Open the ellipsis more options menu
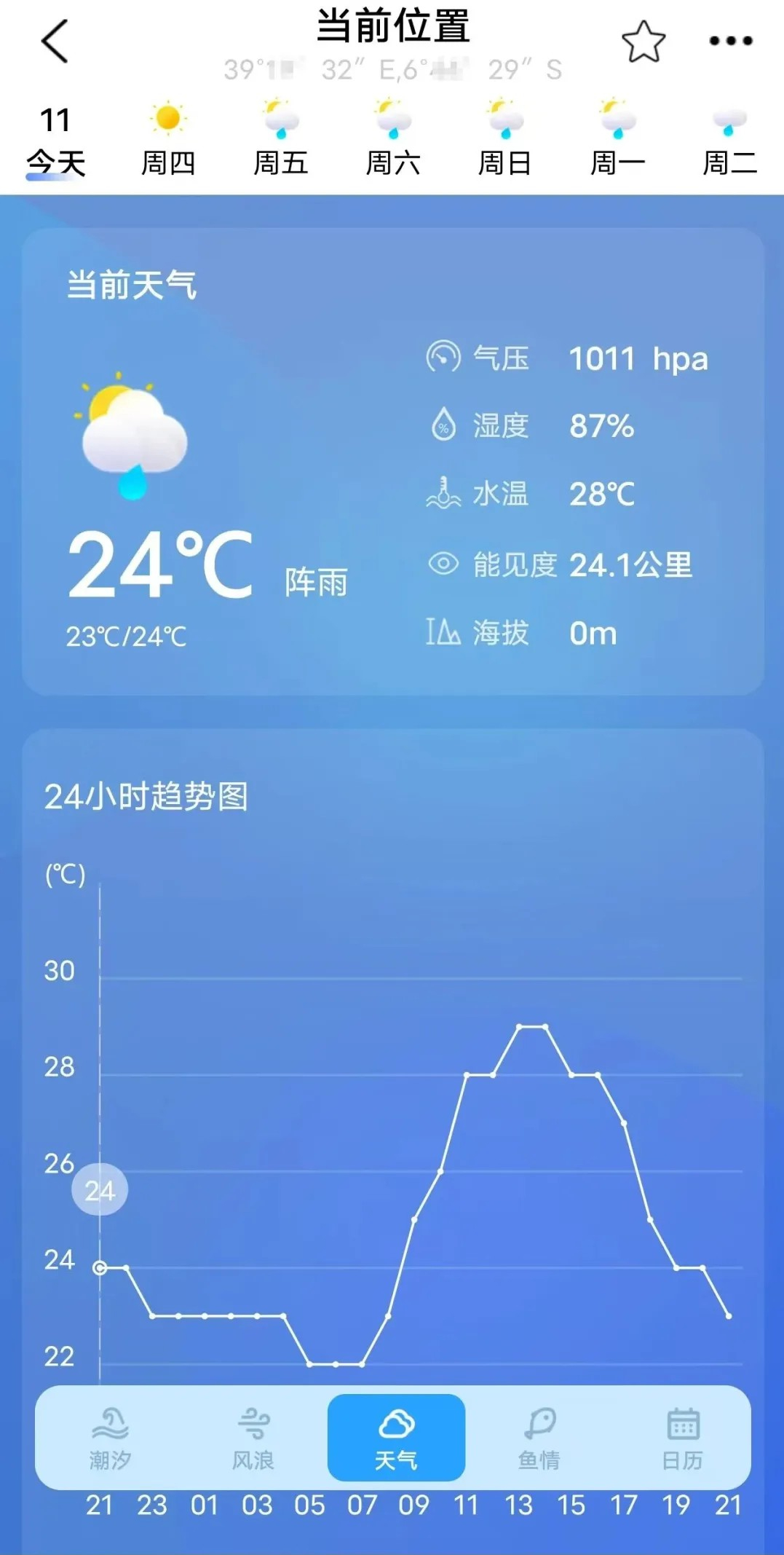The image size is (784, 1555). coord(728,42)
